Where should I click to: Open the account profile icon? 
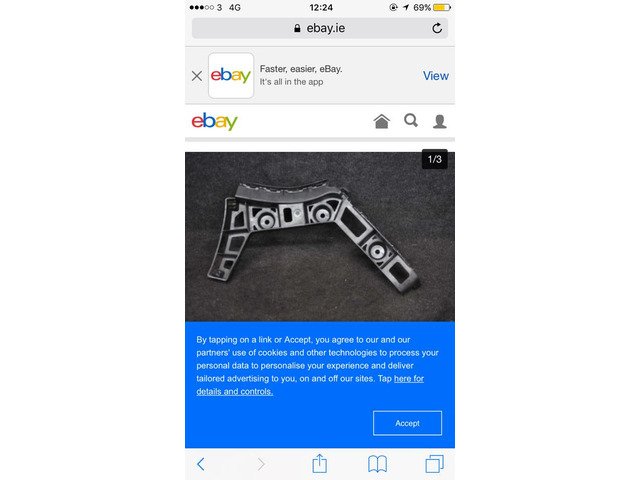click(439, 122)
